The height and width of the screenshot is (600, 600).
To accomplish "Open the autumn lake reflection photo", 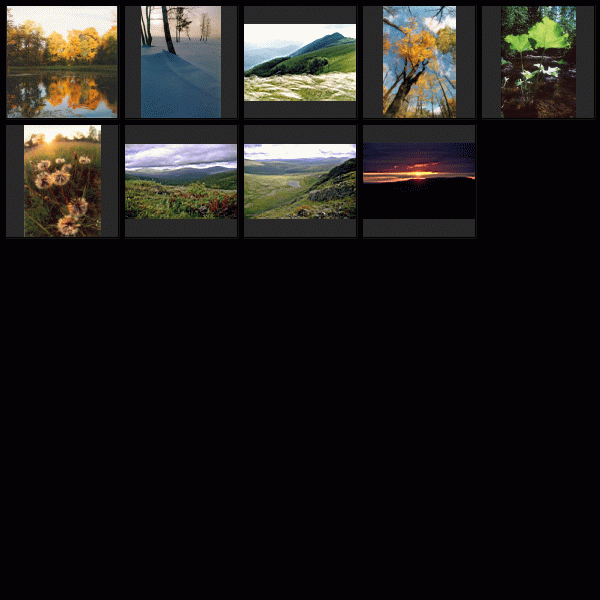I will point(62,62).
